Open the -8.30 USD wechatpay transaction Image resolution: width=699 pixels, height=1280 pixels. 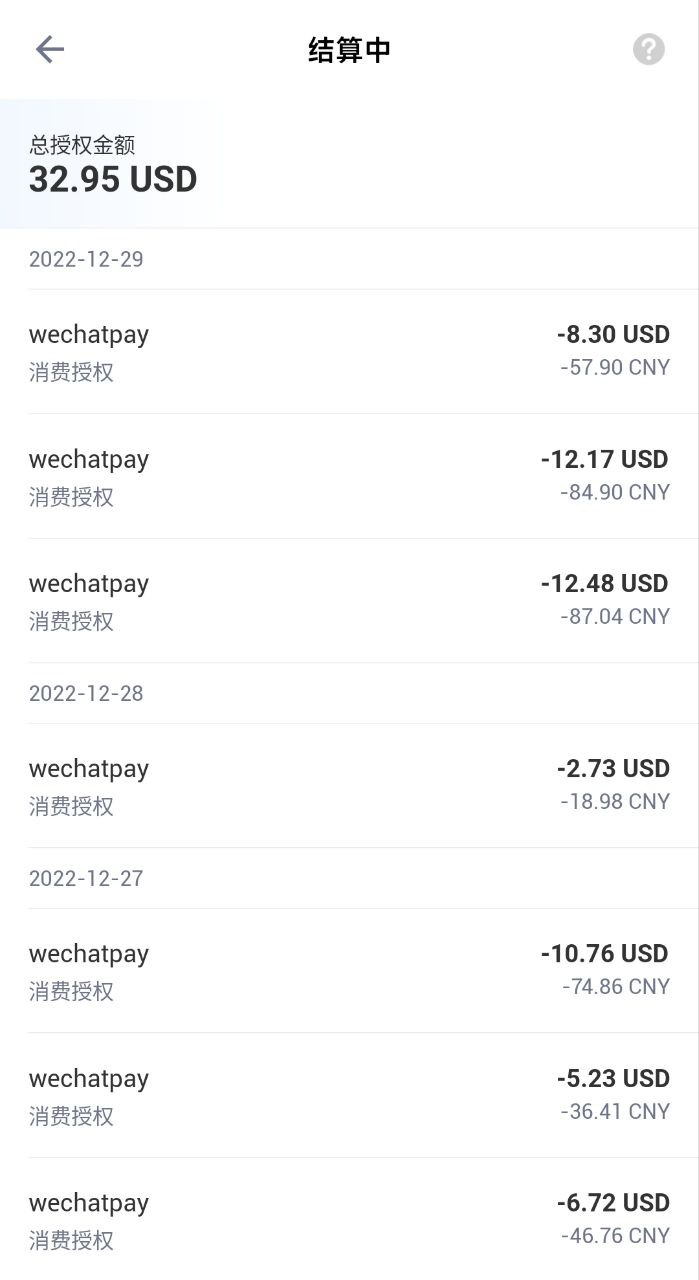click(349, 351)
